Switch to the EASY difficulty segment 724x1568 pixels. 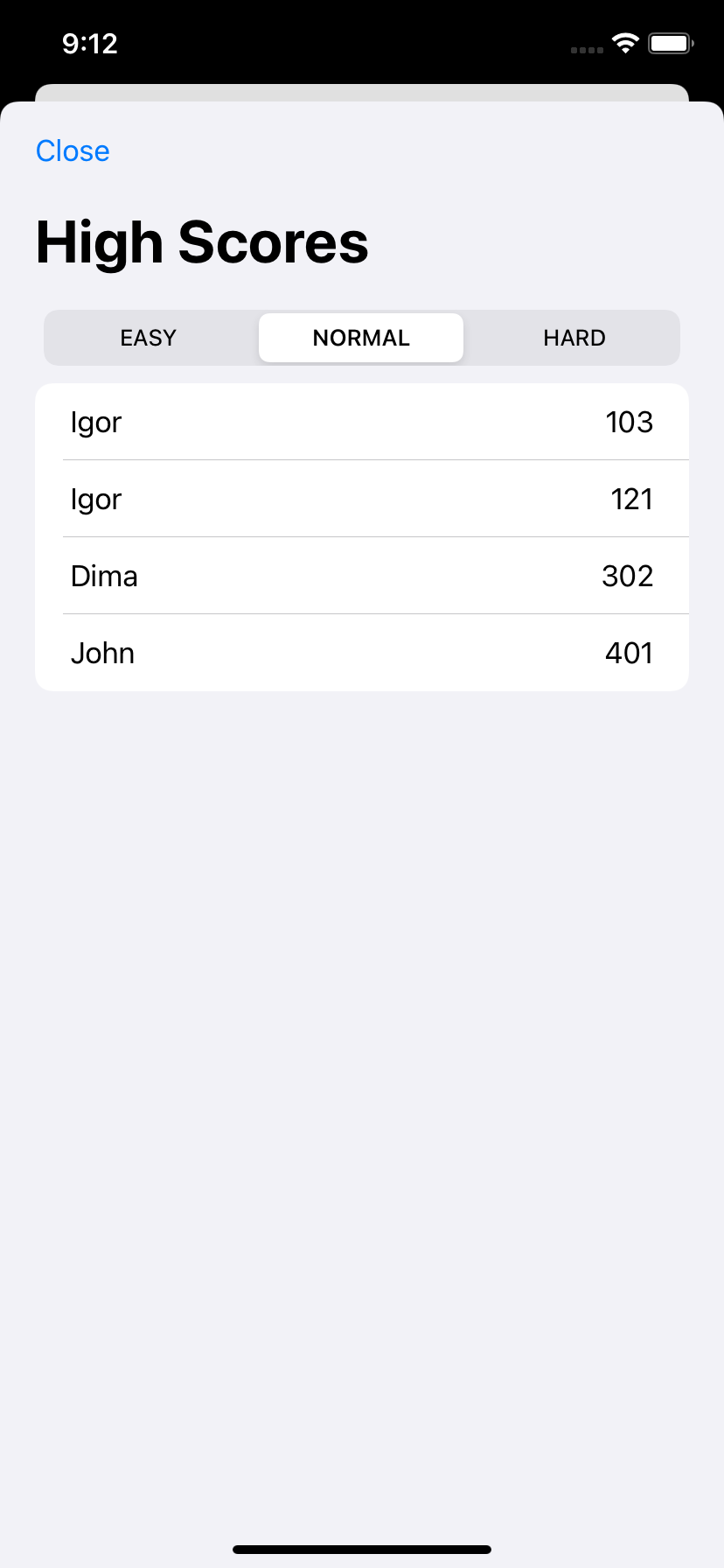pos(149,338)
